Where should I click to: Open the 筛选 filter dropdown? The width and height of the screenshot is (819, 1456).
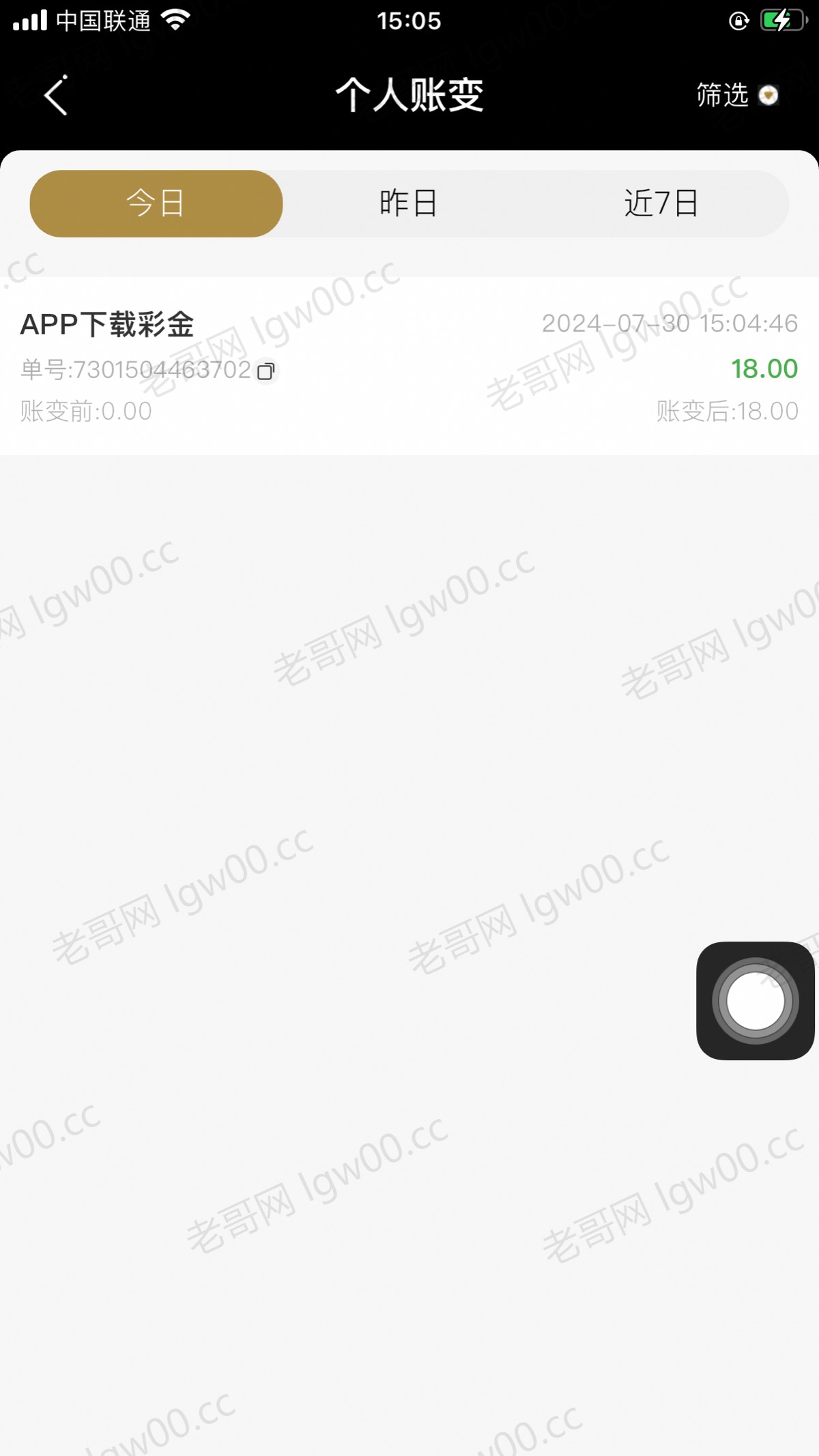(737, 96)
